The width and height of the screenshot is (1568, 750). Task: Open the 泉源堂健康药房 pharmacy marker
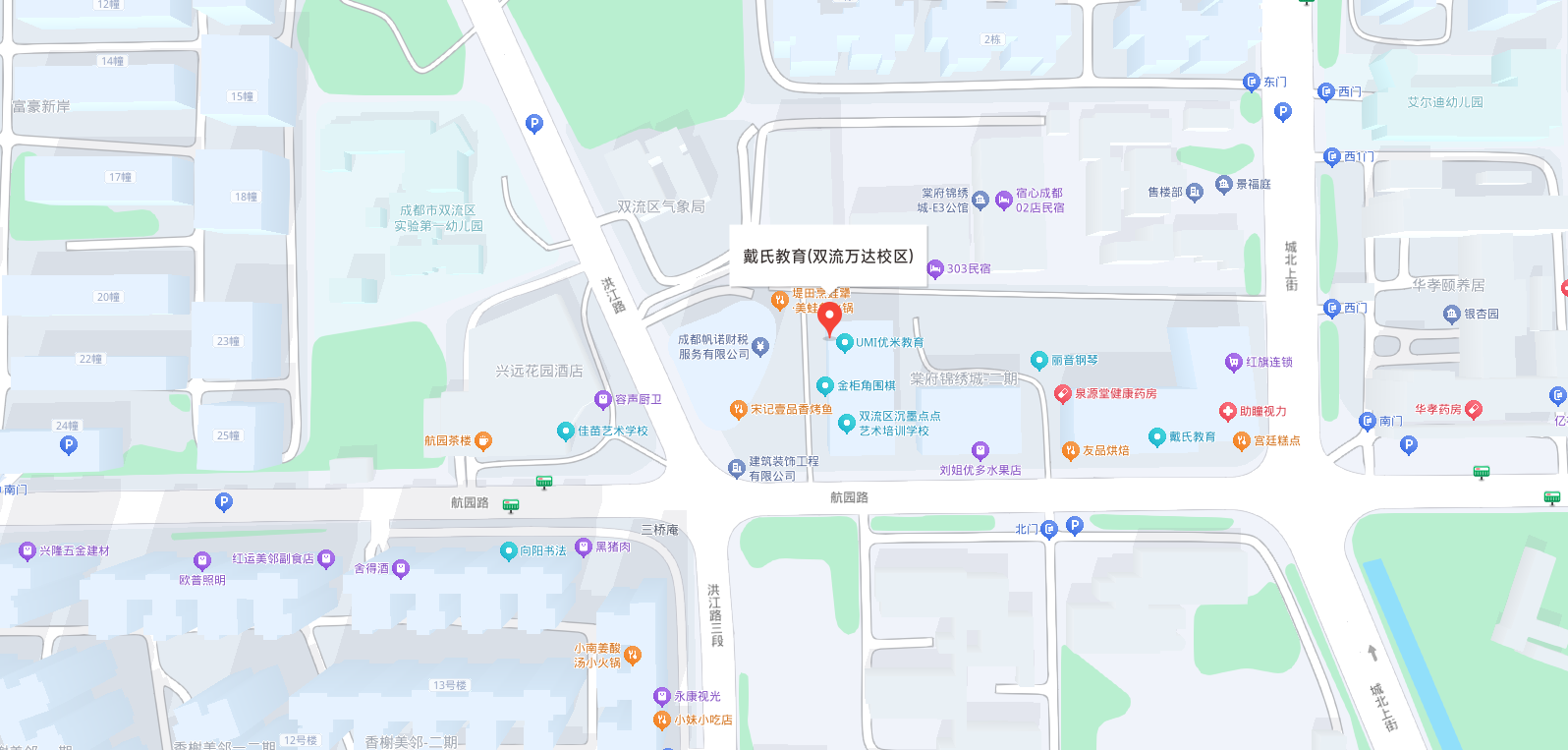(1062, 394)
